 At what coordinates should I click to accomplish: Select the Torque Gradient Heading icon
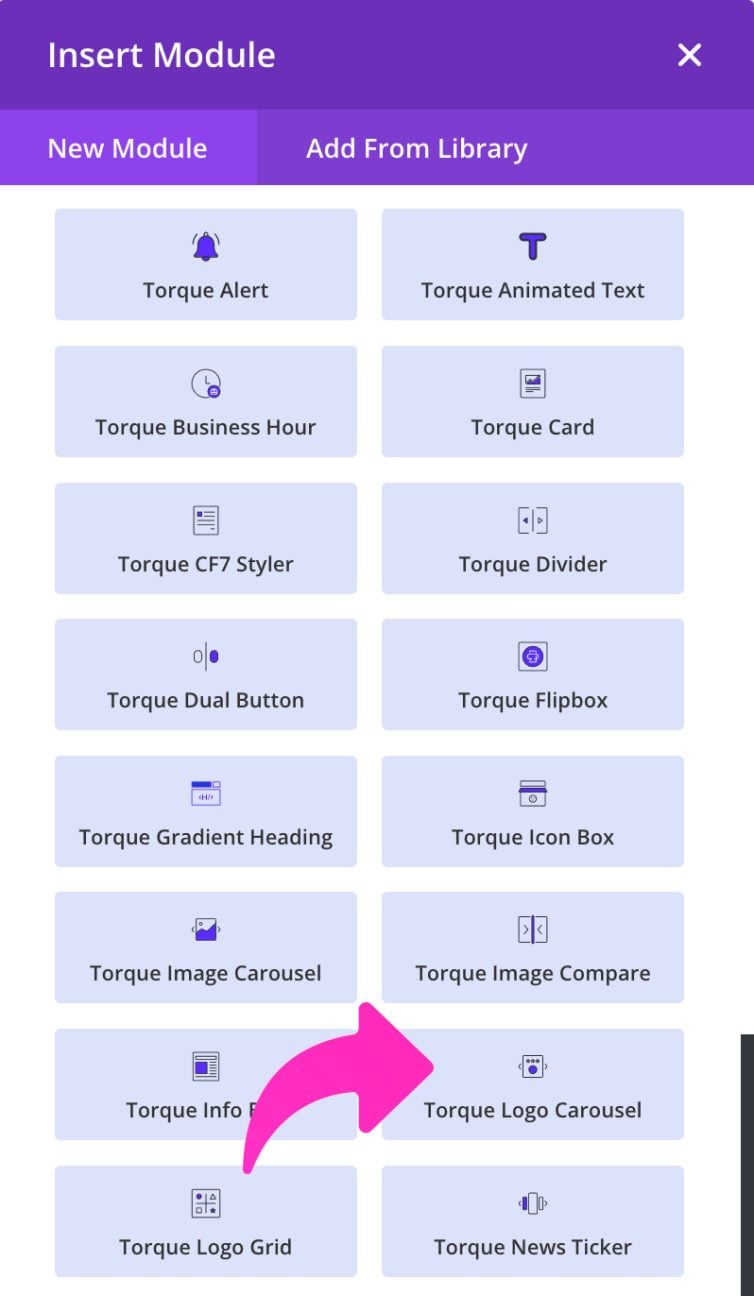pos(206,792)
